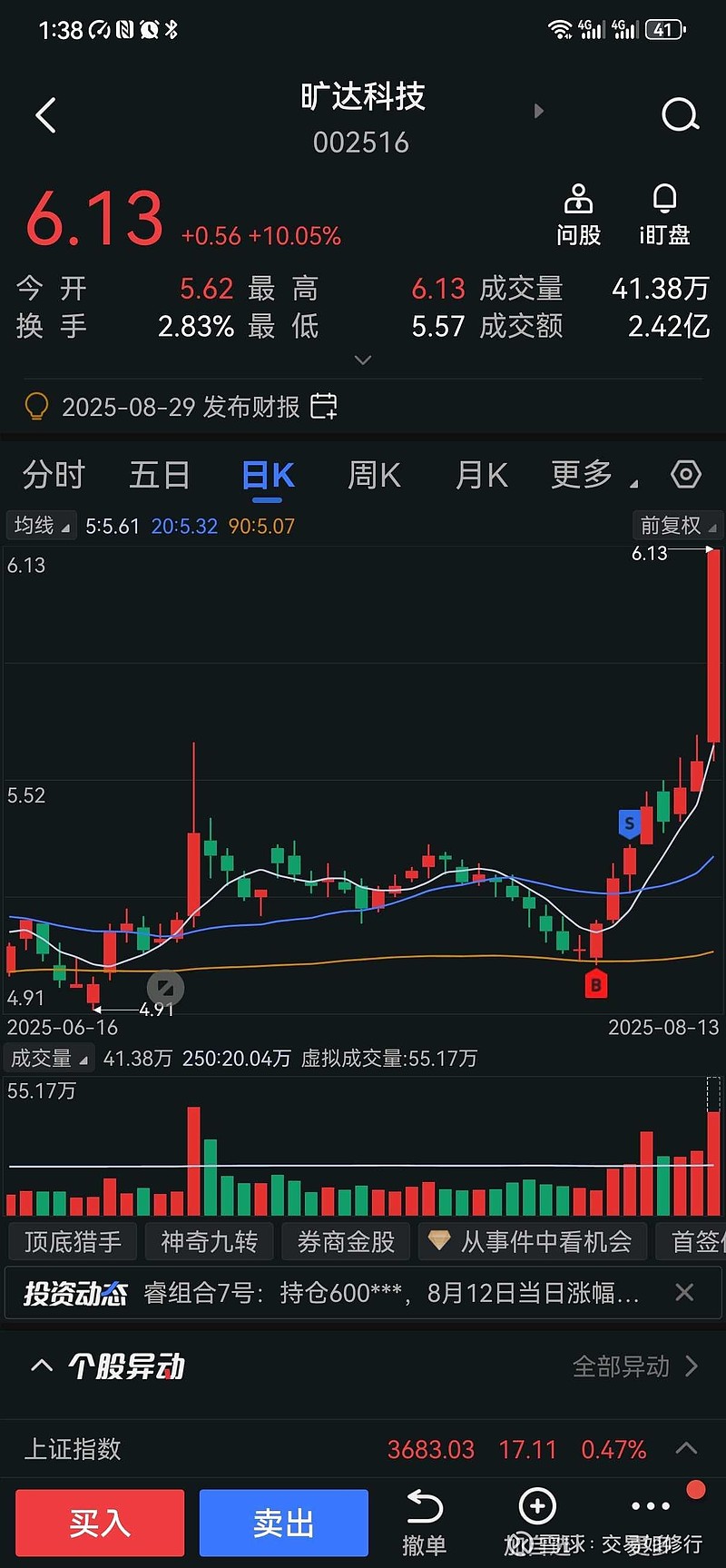
Task: Tap the blue 卖出 button
Action: coord(284,1523)
